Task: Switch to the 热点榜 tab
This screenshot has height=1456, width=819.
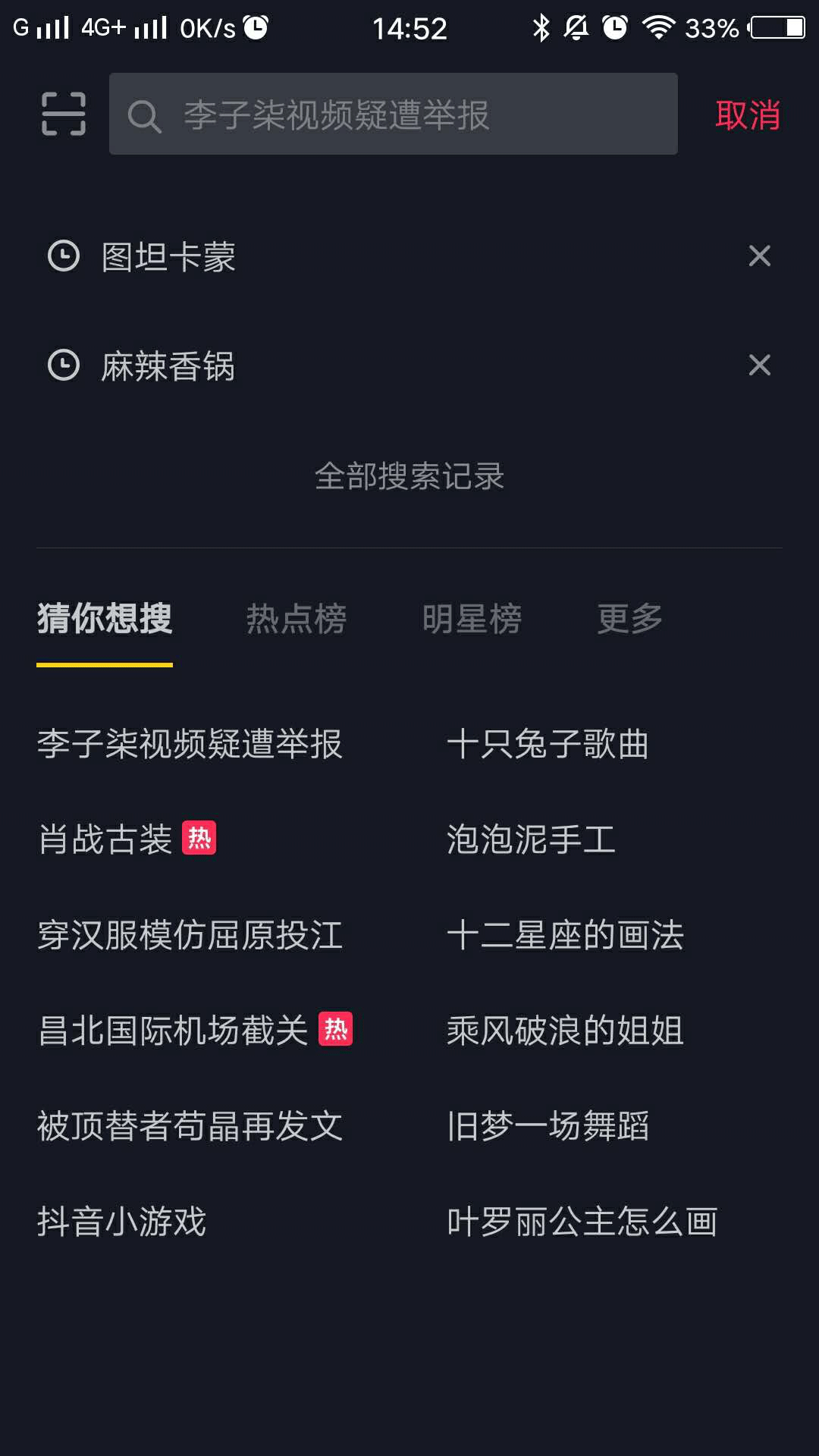Action: pyautogui.click(x=297, y=619)
